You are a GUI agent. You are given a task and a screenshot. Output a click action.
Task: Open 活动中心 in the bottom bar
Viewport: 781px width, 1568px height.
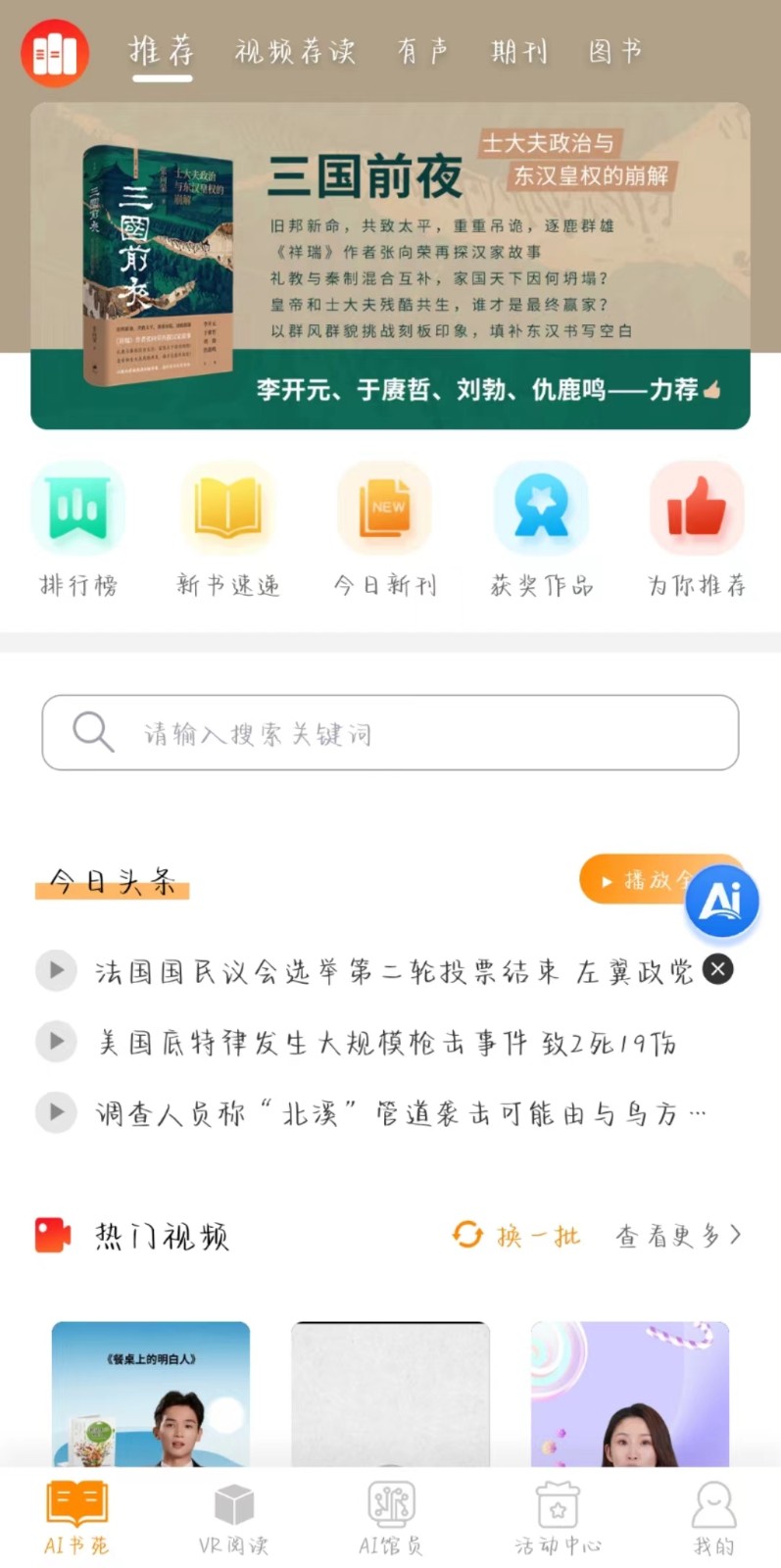click(557, 1517)
